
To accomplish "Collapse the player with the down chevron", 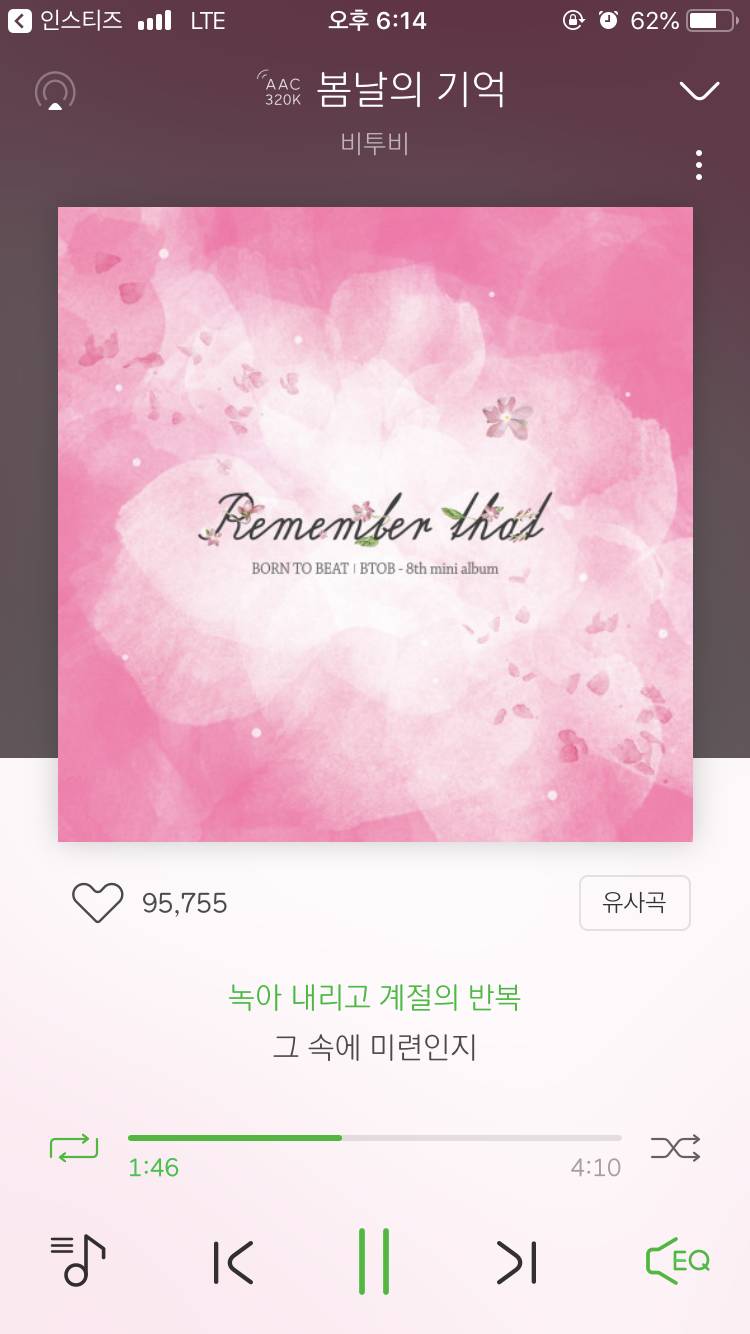I will point(699,89).
